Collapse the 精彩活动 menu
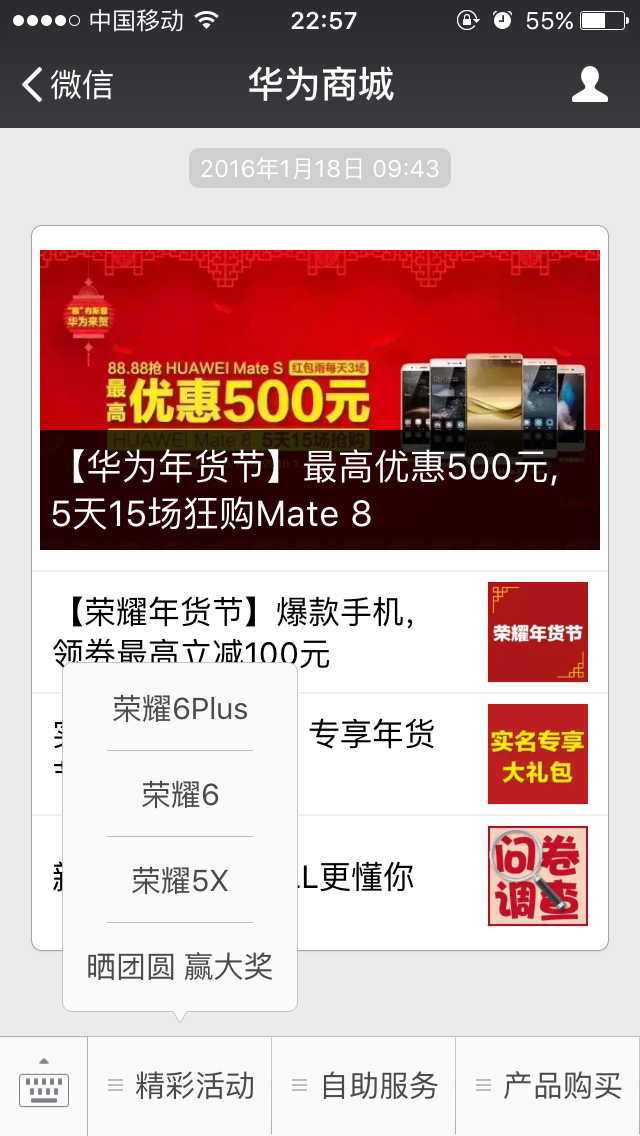The width and height of the screenshot is (640, 1136). [x=180, y=1086]
